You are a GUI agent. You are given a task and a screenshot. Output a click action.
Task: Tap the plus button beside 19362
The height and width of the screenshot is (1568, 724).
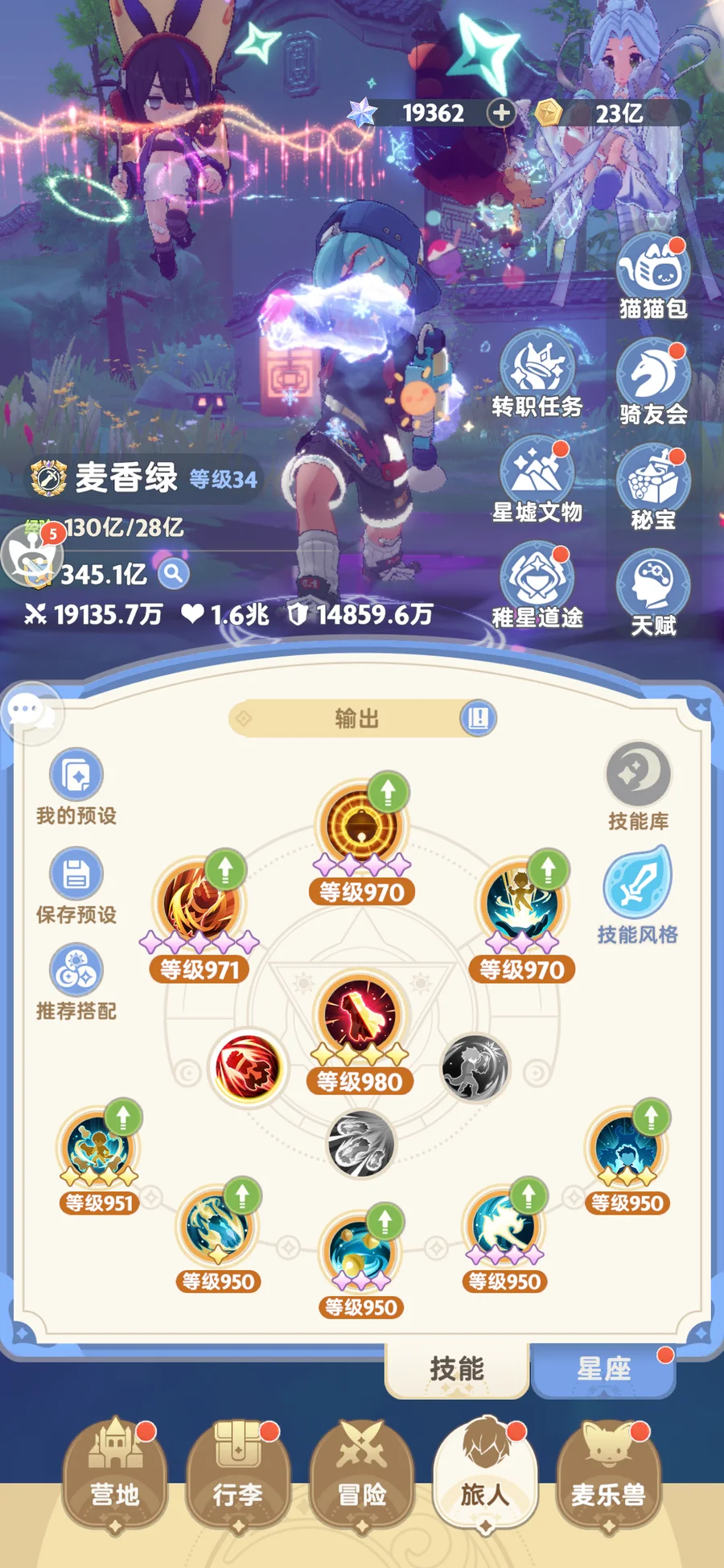pyautogui.click(x=501, y=113)
